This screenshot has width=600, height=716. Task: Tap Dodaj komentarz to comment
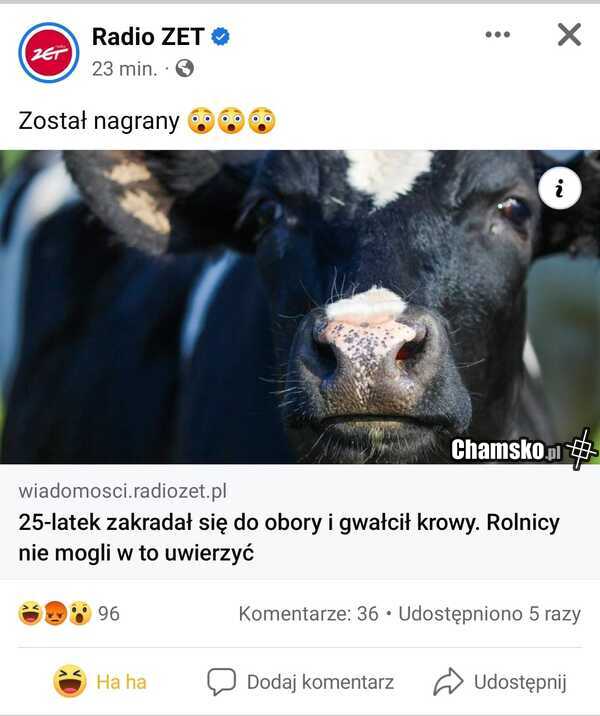coord(300,682)
